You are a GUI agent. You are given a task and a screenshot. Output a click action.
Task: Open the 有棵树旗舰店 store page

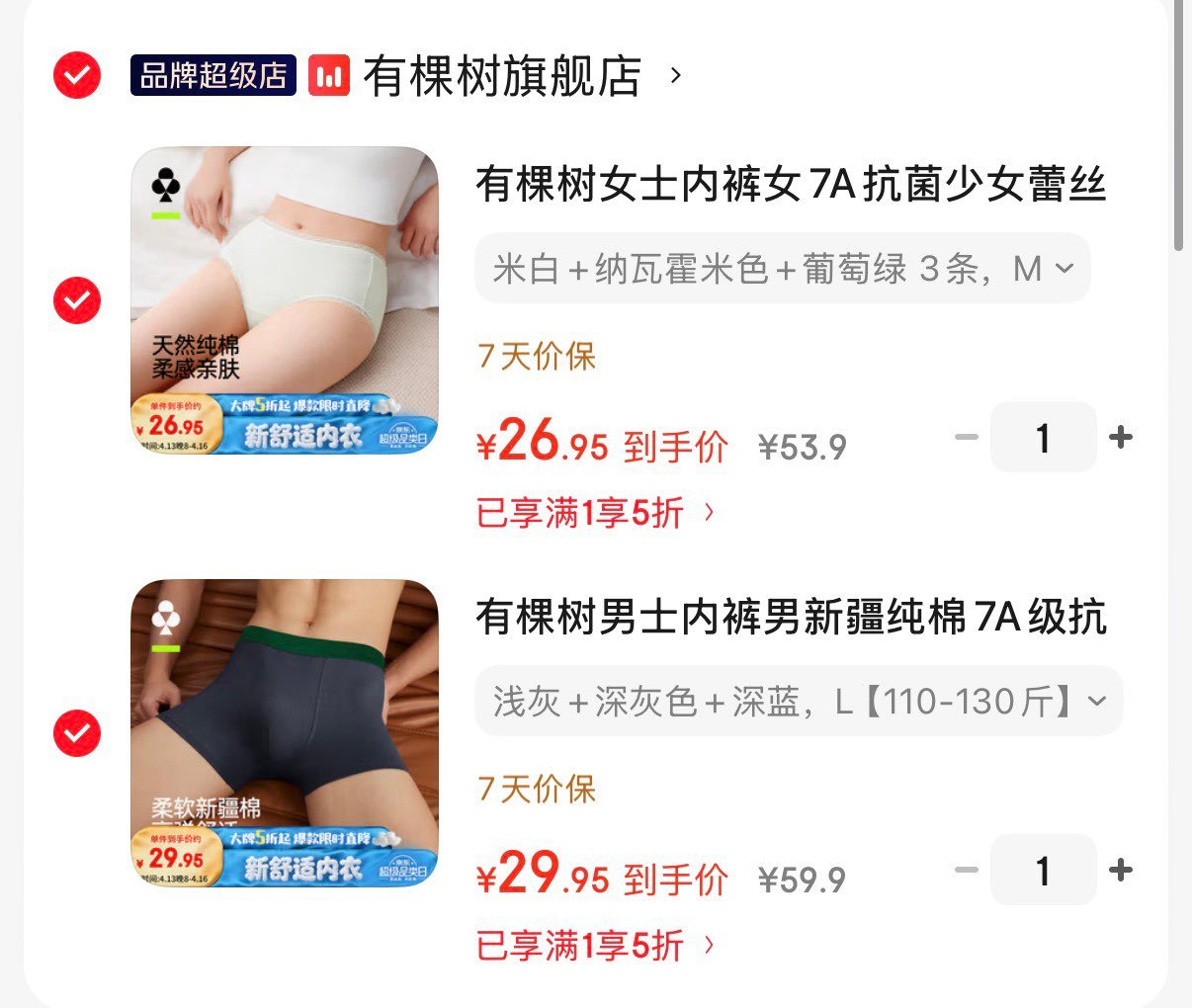pyautogui.click(x=502, y=76)
